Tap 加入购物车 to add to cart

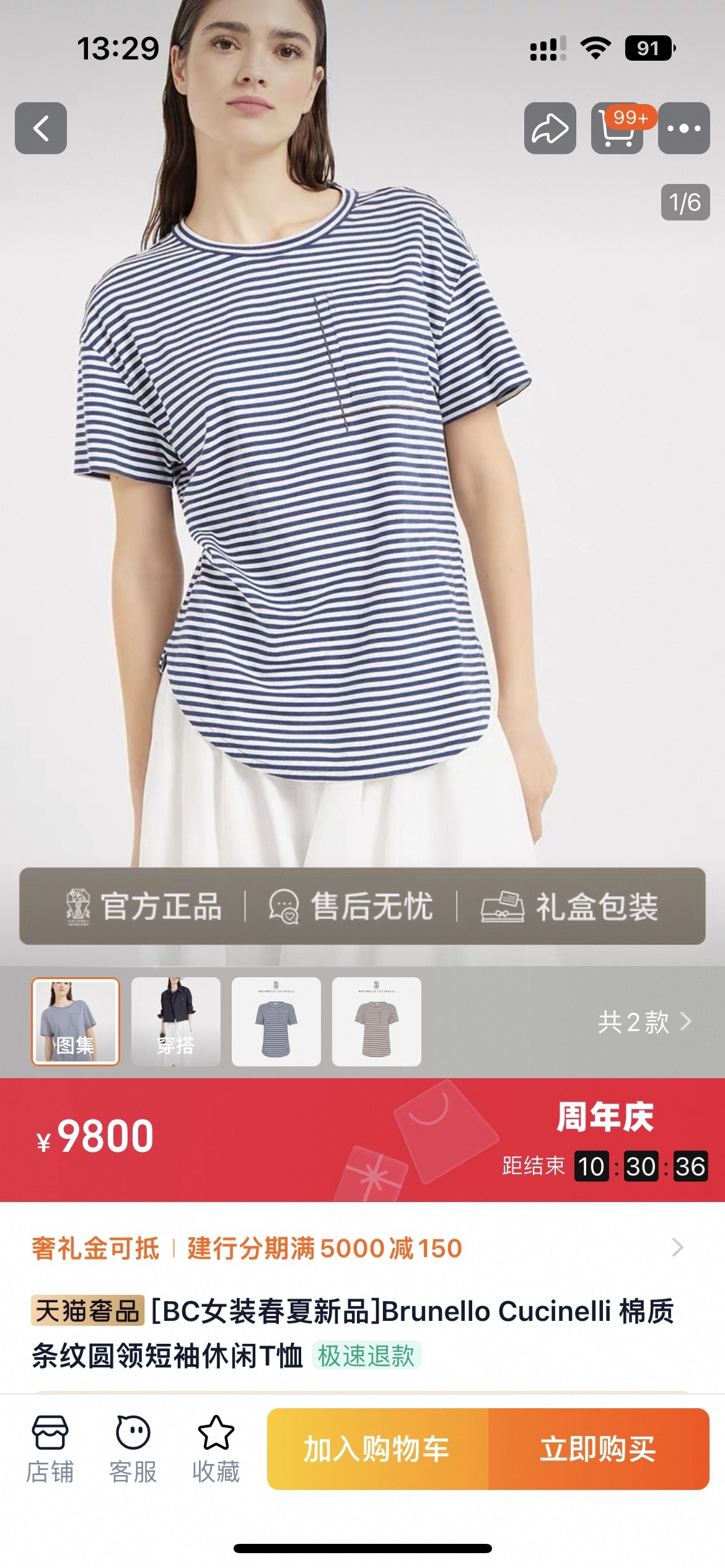pos(377,1449)
